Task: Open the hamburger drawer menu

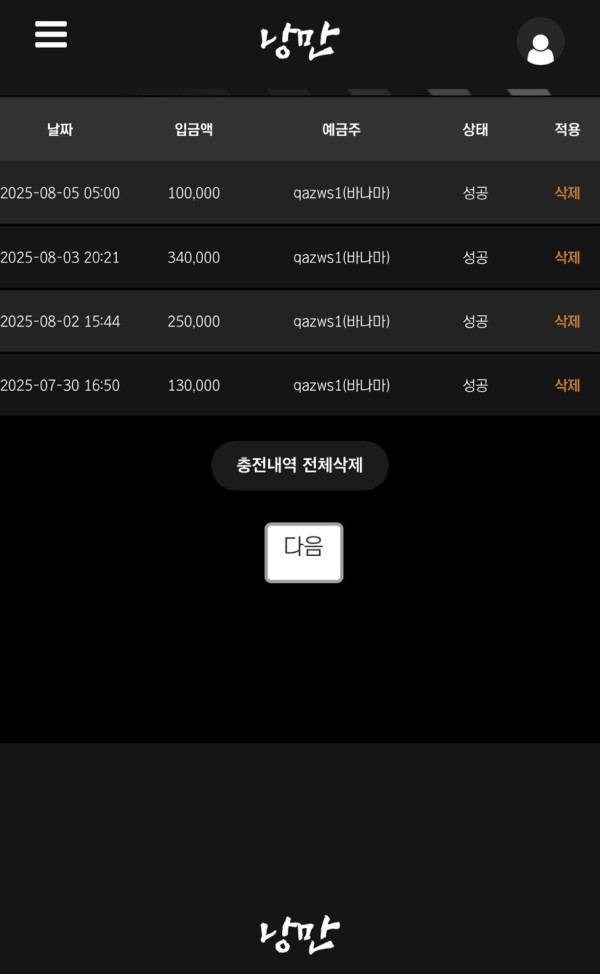Action: pyautogui.click(x=51, y=35)
